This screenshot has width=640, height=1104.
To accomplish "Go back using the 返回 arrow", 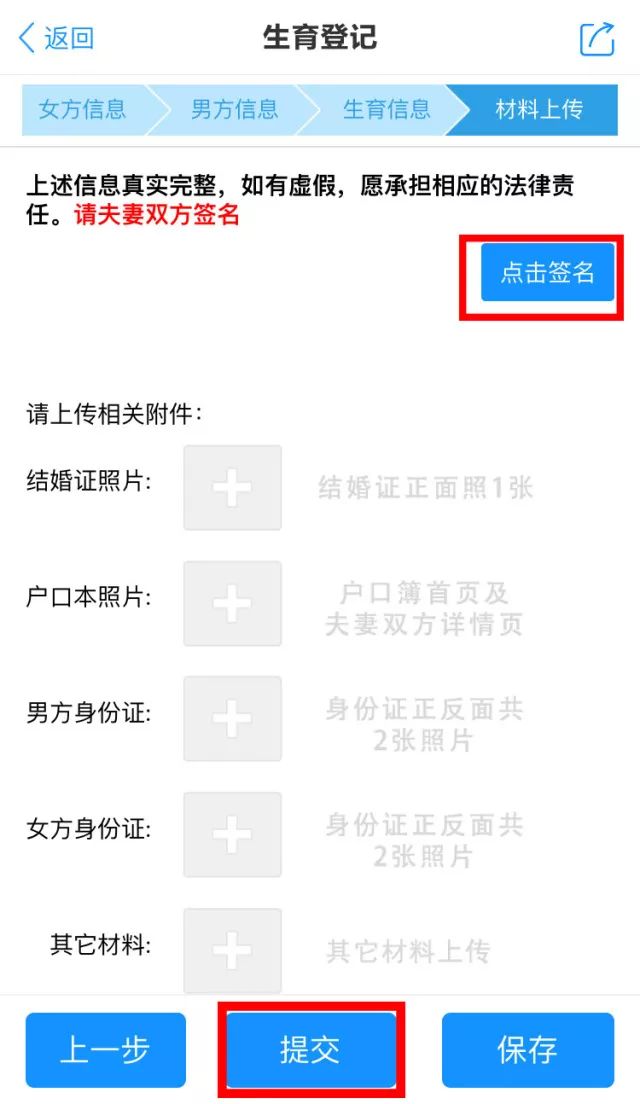I will click(x=56, y=39).
